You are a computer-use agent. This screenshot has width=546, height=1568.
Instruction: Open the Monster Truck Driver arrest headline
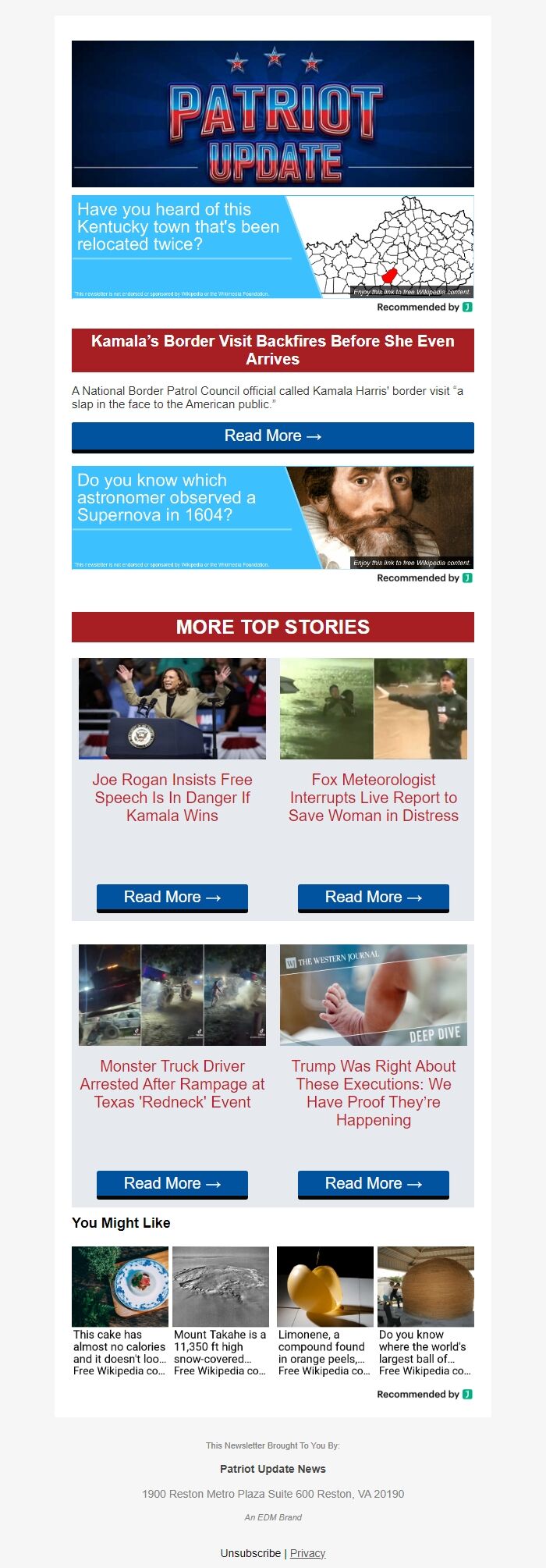[x=172, y=1083]
